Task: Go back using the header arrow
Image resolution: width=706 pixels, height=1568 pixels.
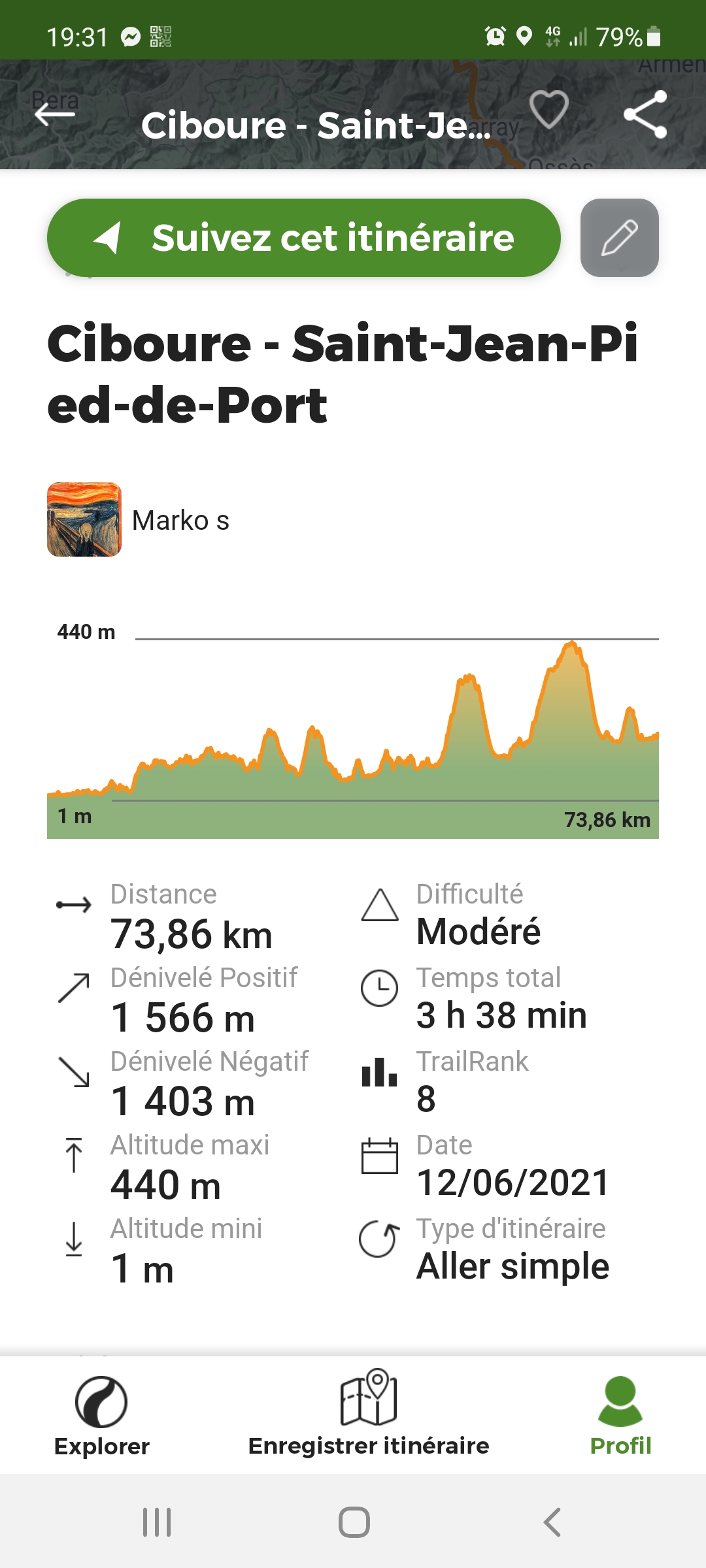Action: tap(55, 114)
